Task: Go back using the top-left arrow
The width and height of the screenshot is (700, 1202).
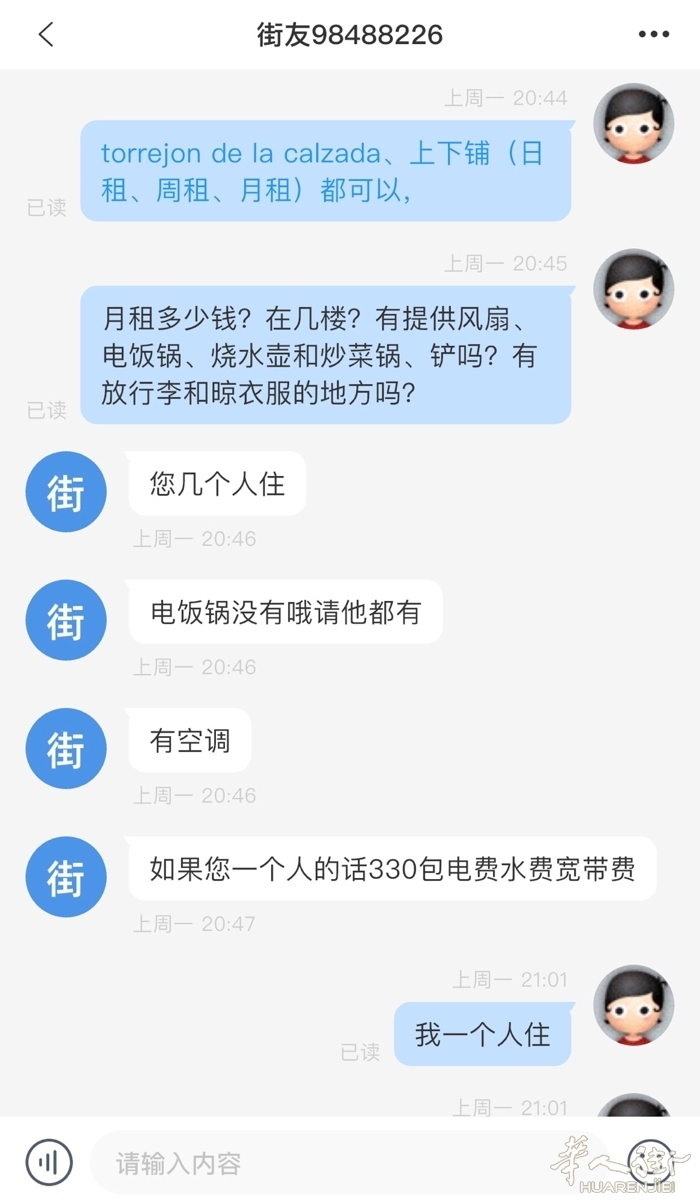Action: (x=46, y=35)
